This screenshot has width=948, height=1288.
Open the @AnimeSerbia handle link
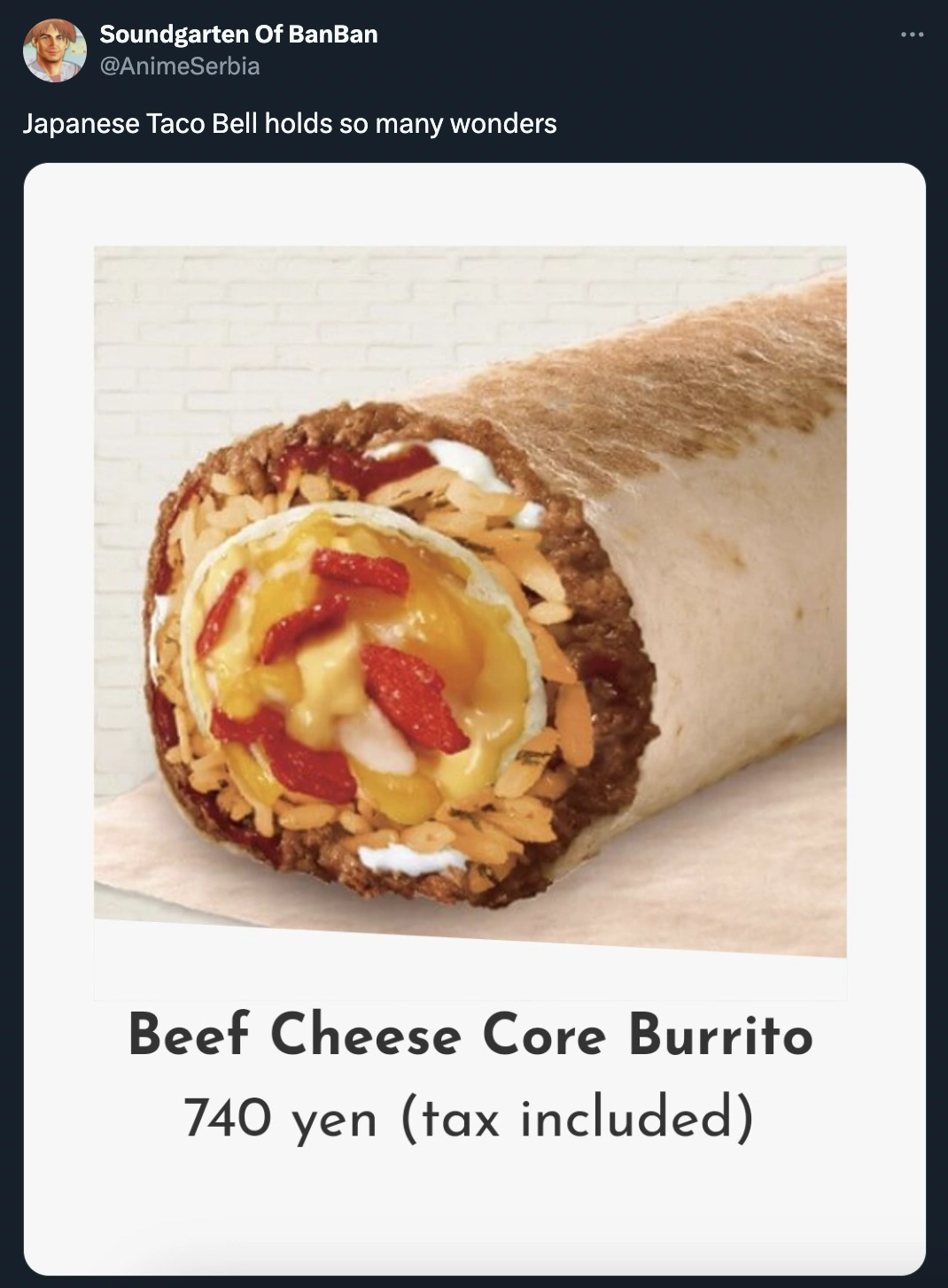coord(180,66)
